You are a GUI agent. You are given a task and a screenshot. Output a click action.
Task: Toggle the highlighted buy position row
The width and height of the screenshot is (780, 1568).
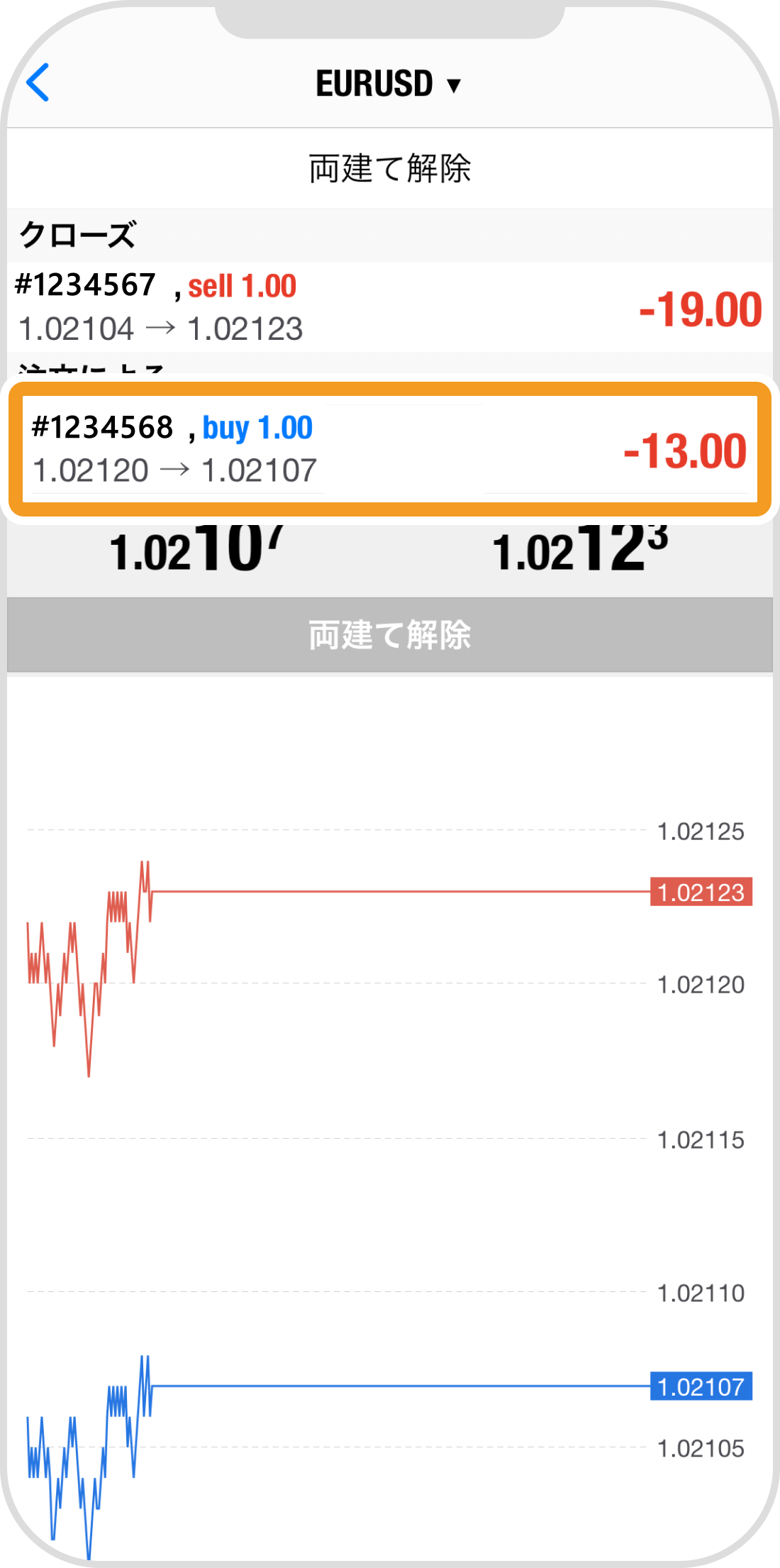tap(390, 447)
